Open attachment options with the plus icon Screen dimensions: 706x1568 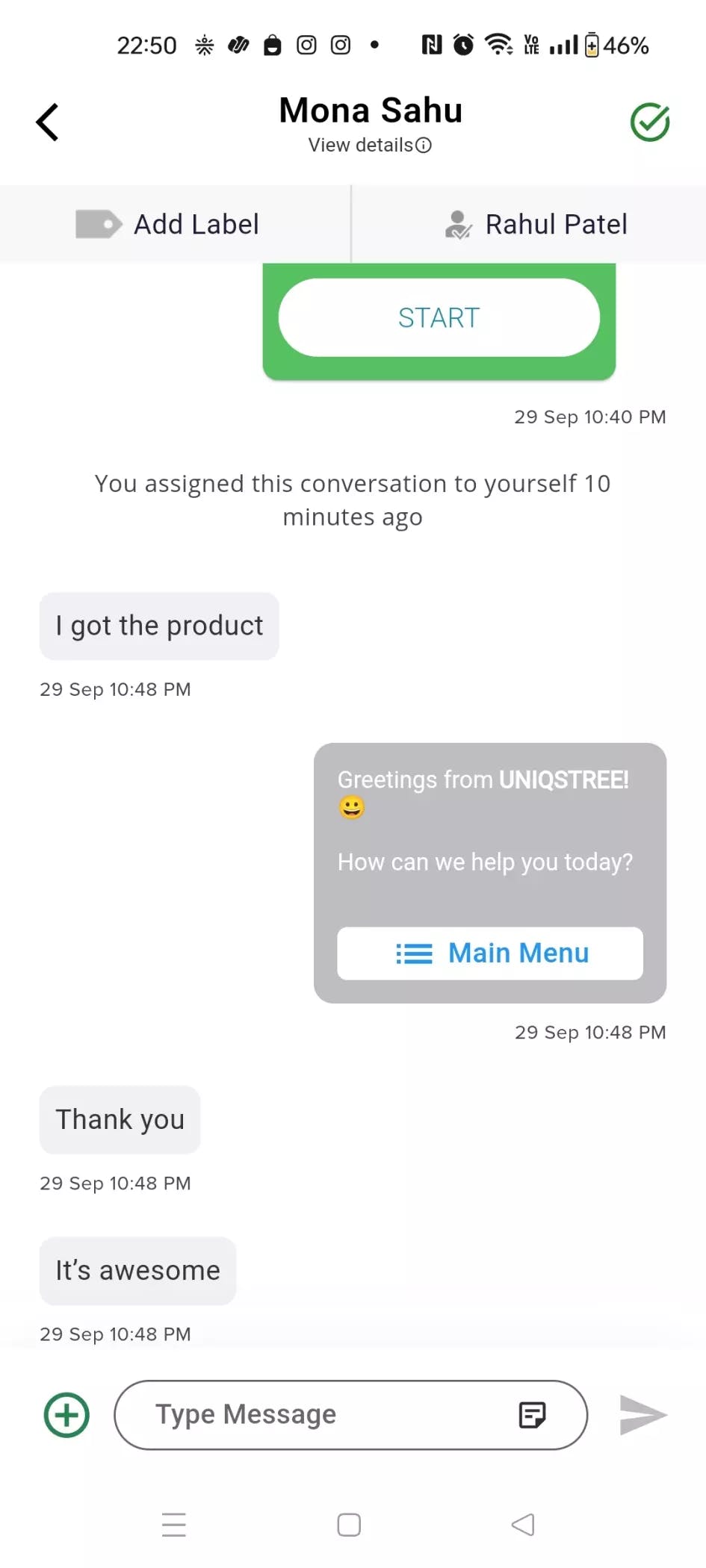point(66,1415)
